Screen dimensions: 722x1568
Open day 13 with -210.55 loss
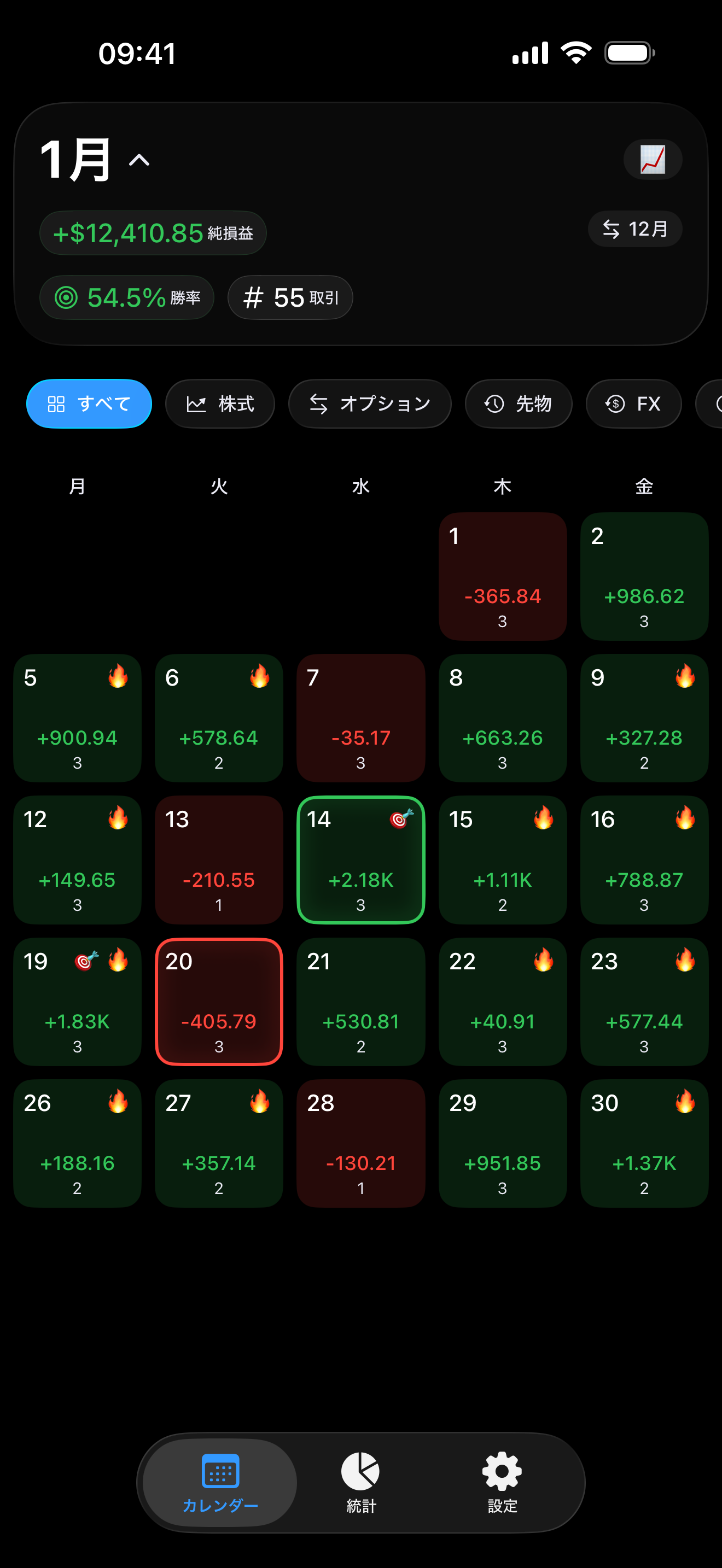click(219, 859)
